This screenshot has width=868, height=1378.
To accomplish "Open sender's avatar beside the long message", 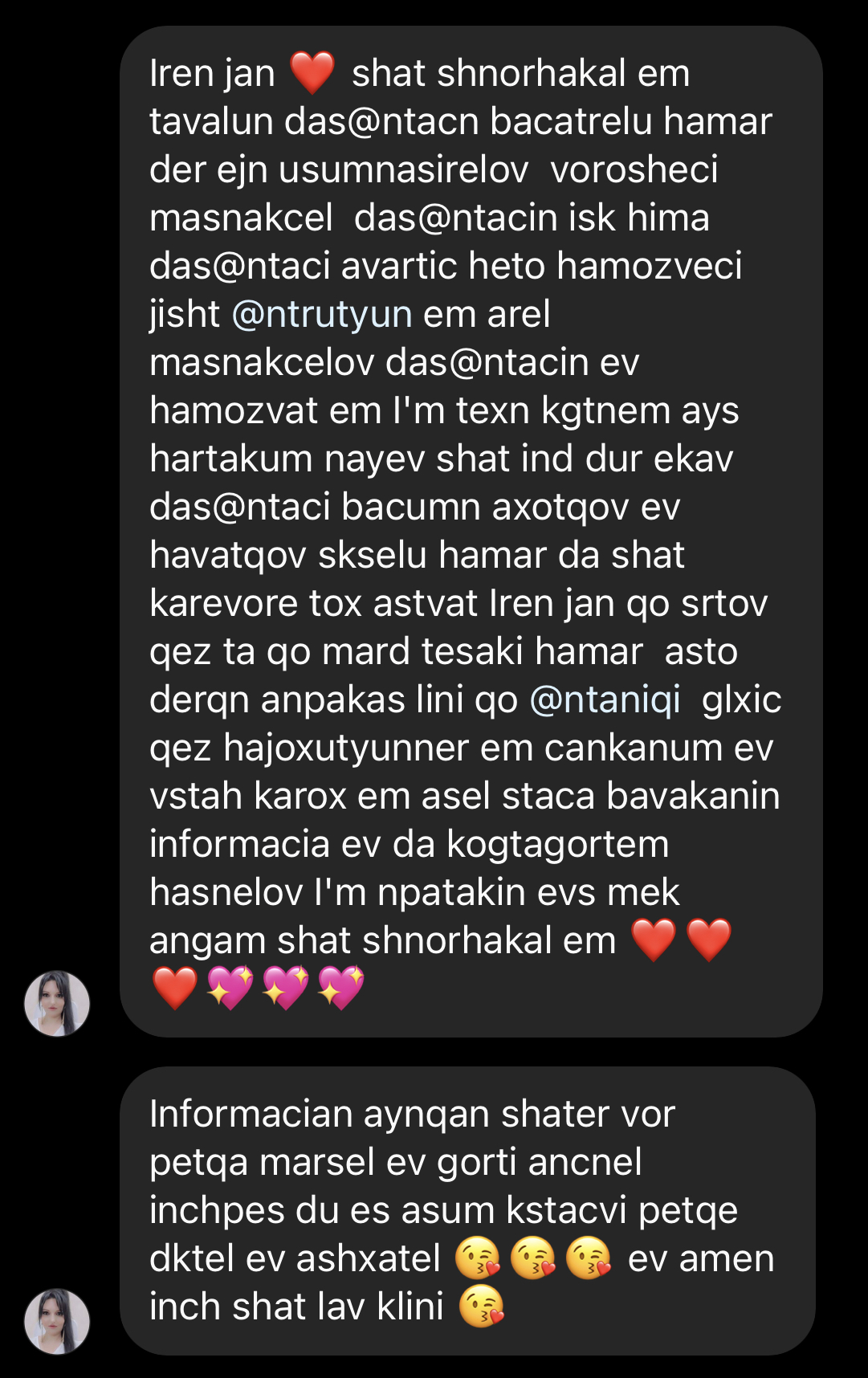I will (x=57, y=1003).
